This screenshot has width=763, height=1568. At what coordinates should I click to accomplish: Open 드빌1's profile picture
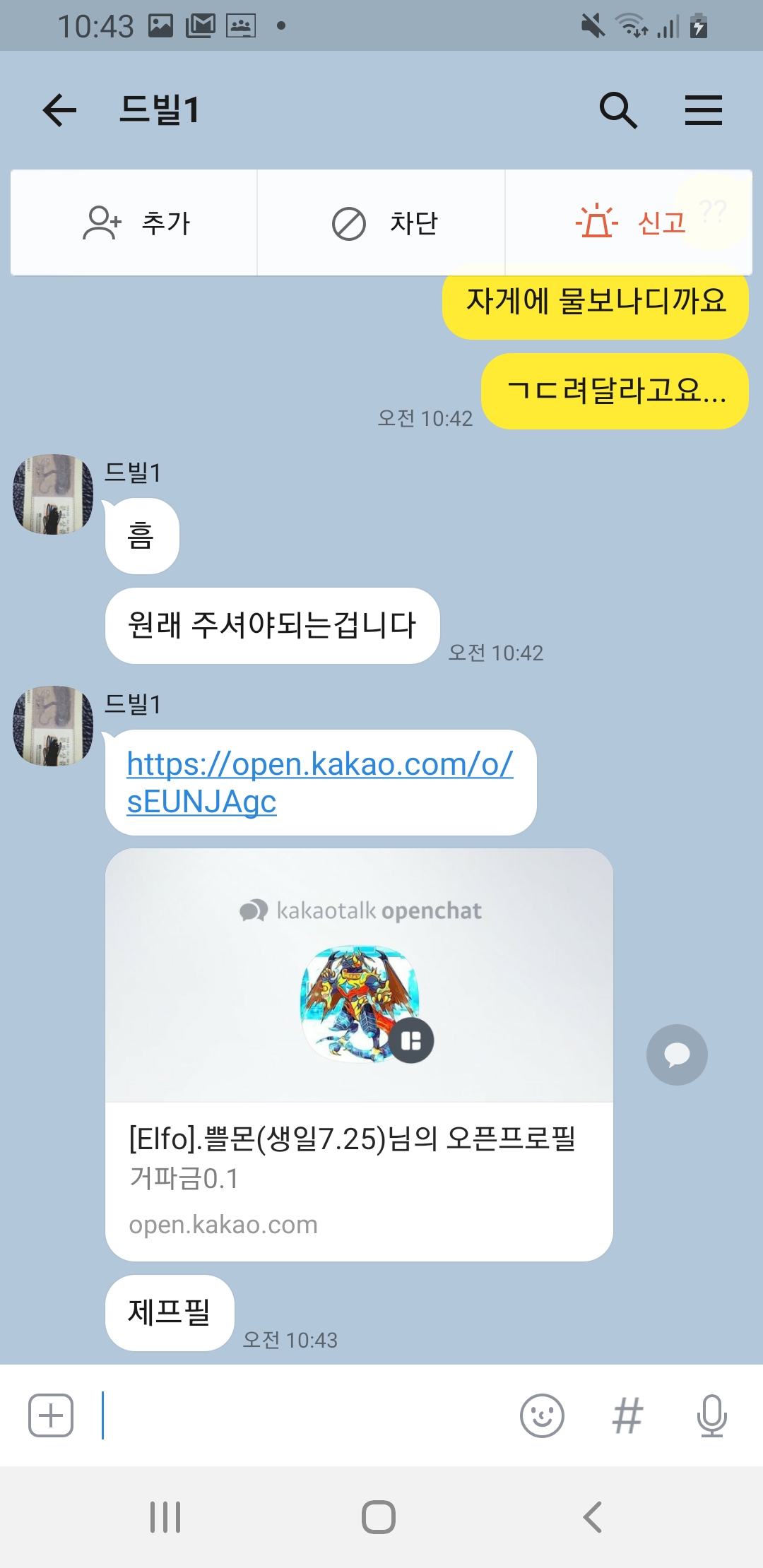53,494
